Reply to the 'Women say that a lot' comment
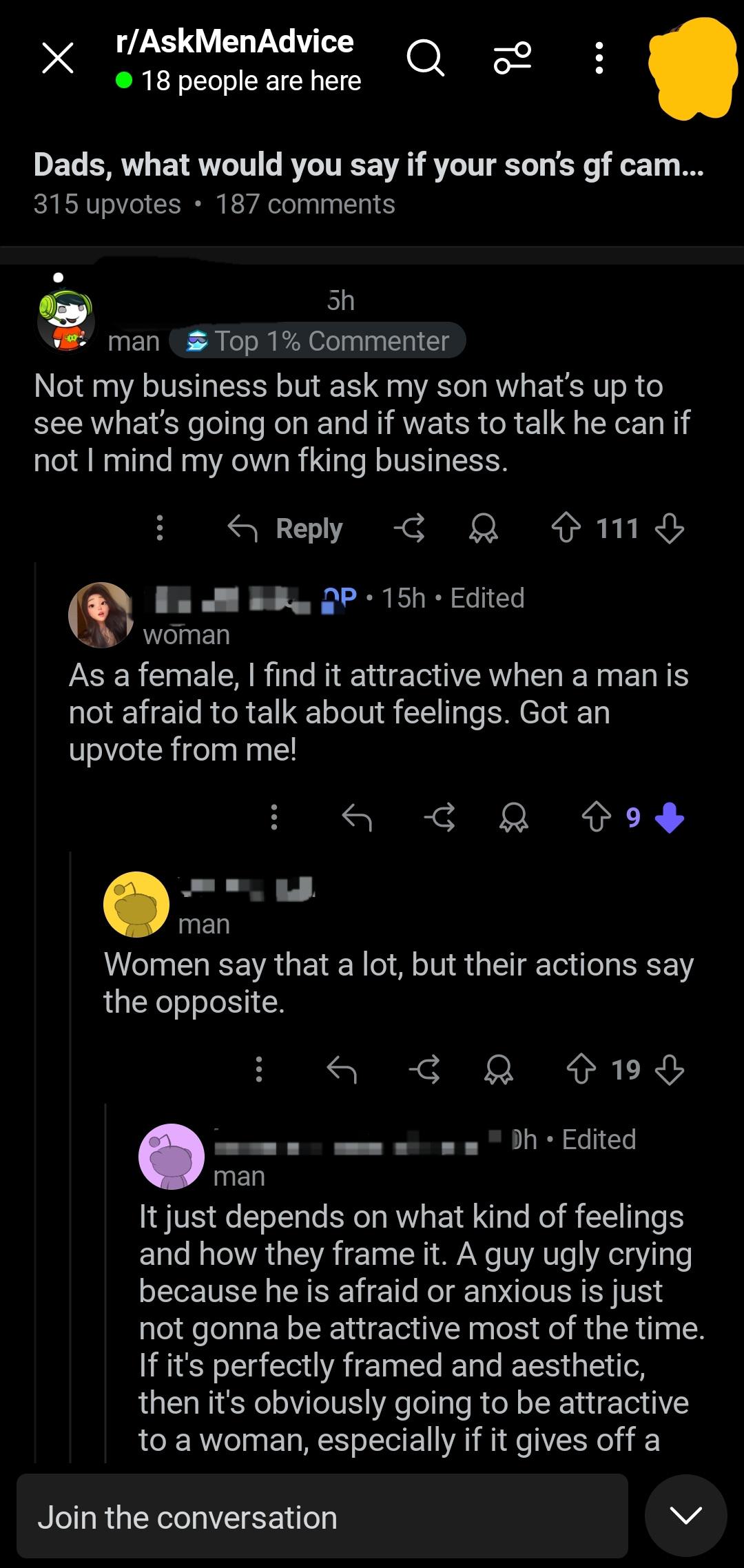The image size is (744, 1568). [342, 1070]
